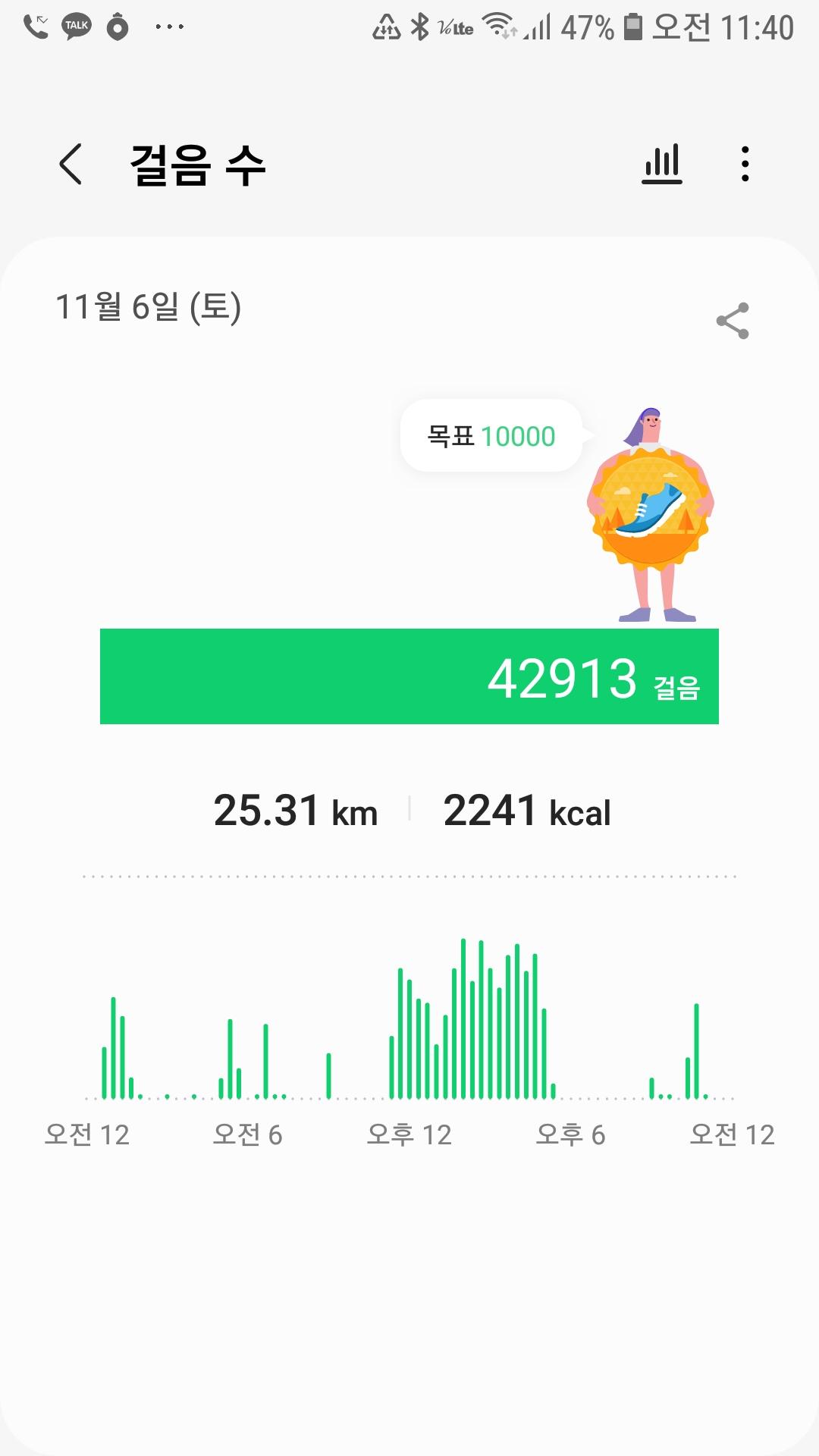Open the step trends chart icon
Viewport: 819px width, 1456px height.
click(662, 165)
